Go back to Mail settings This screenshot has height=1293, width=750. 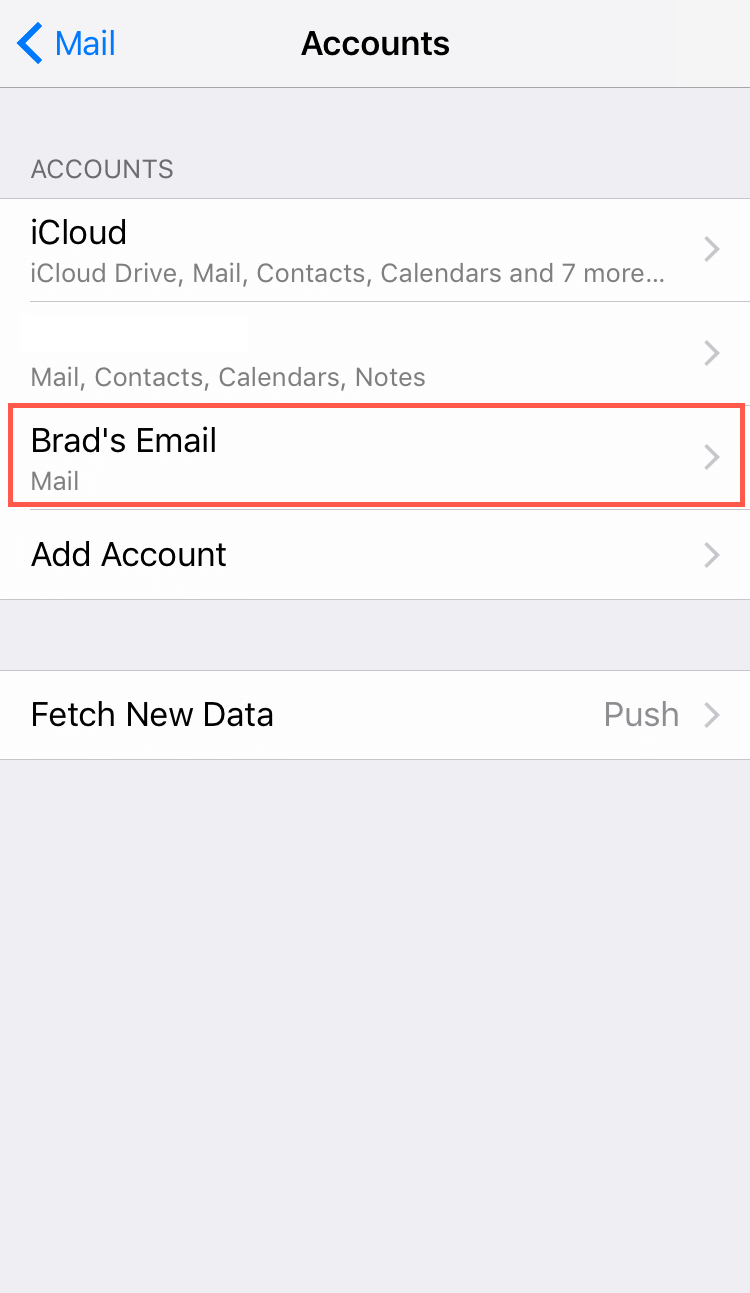[66, 44]
